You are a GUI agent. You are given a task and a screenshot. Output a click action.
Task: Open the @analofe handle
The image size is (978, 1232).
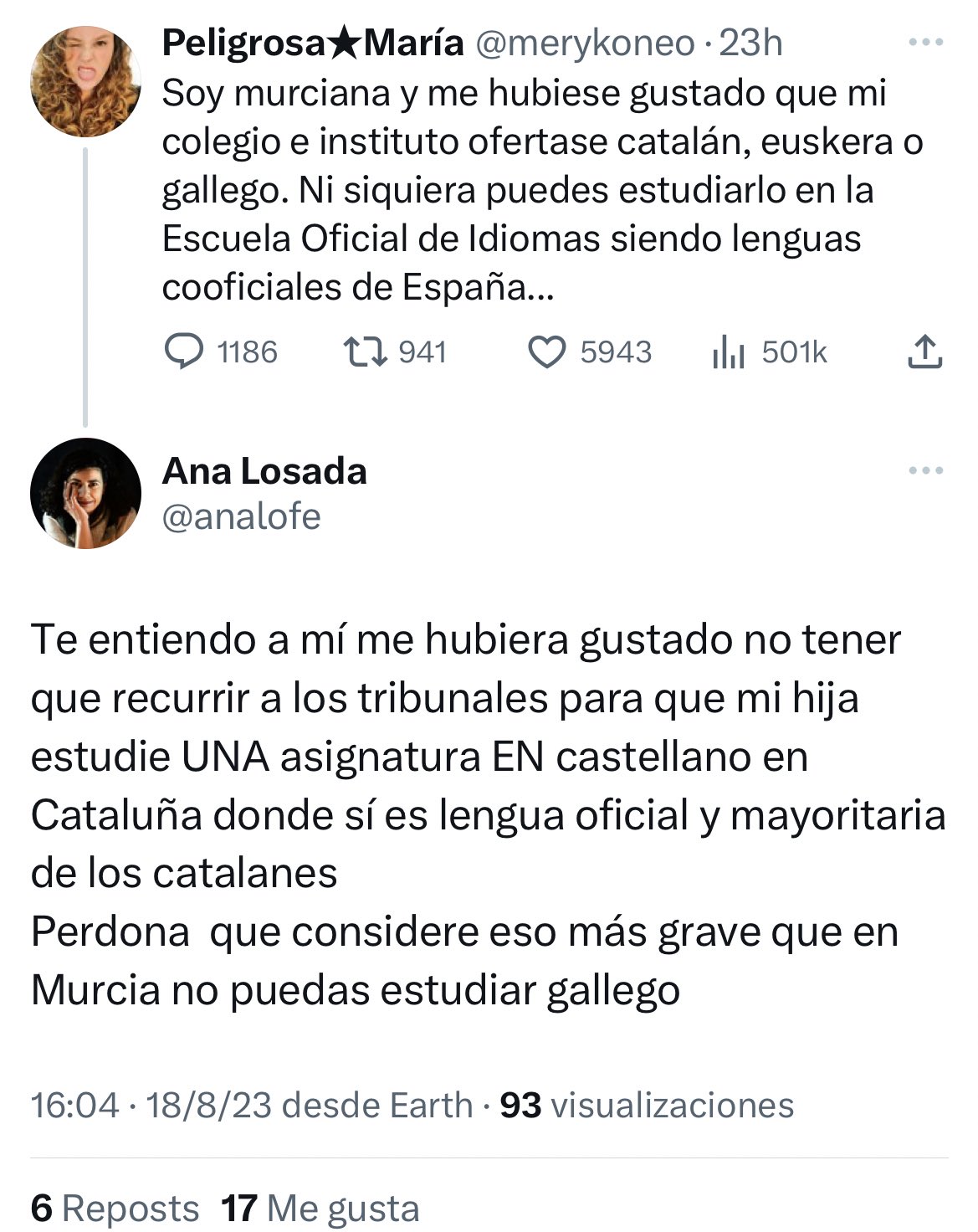coord(242,516)
